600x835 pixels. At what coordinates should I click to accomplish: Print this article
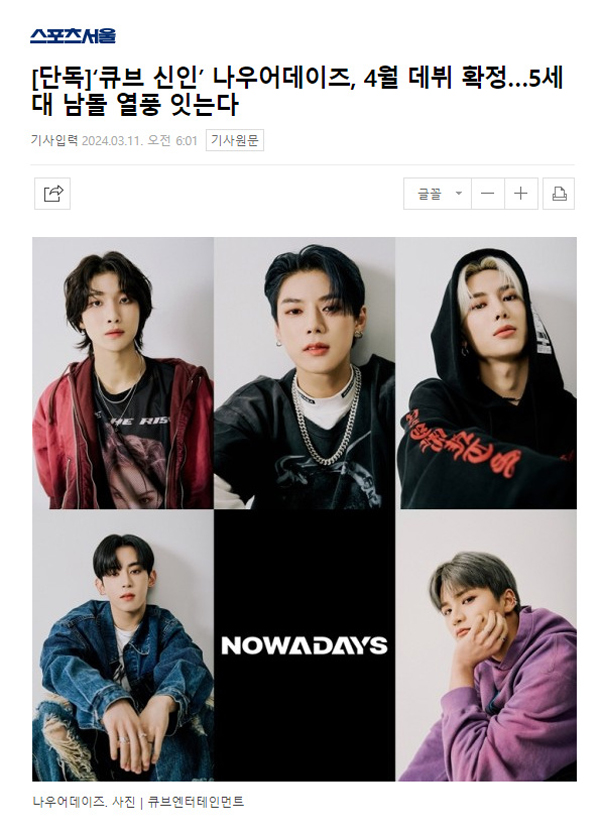pos(558,194)
